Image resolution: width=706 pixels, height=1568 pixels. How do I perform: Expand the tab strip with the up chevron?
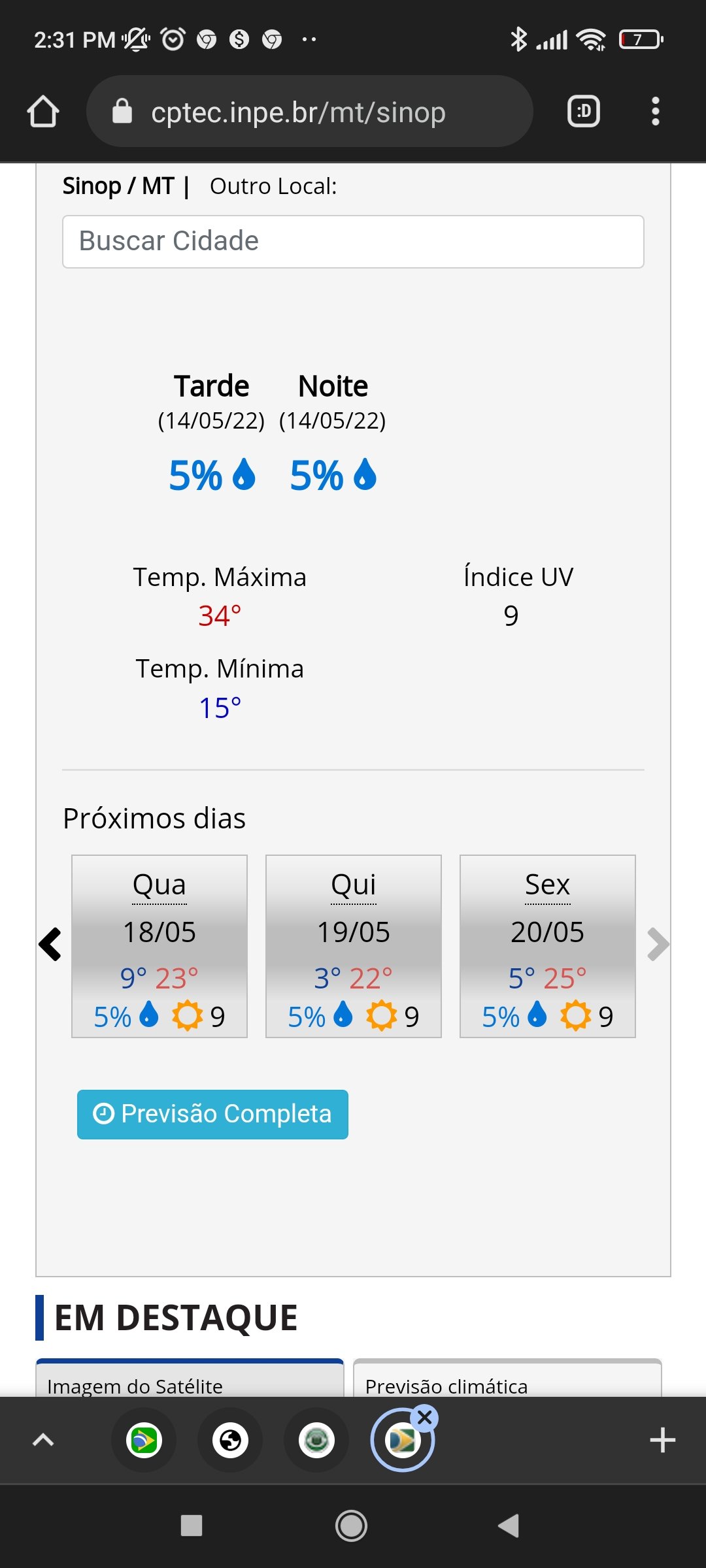(x=43, y=1440)
